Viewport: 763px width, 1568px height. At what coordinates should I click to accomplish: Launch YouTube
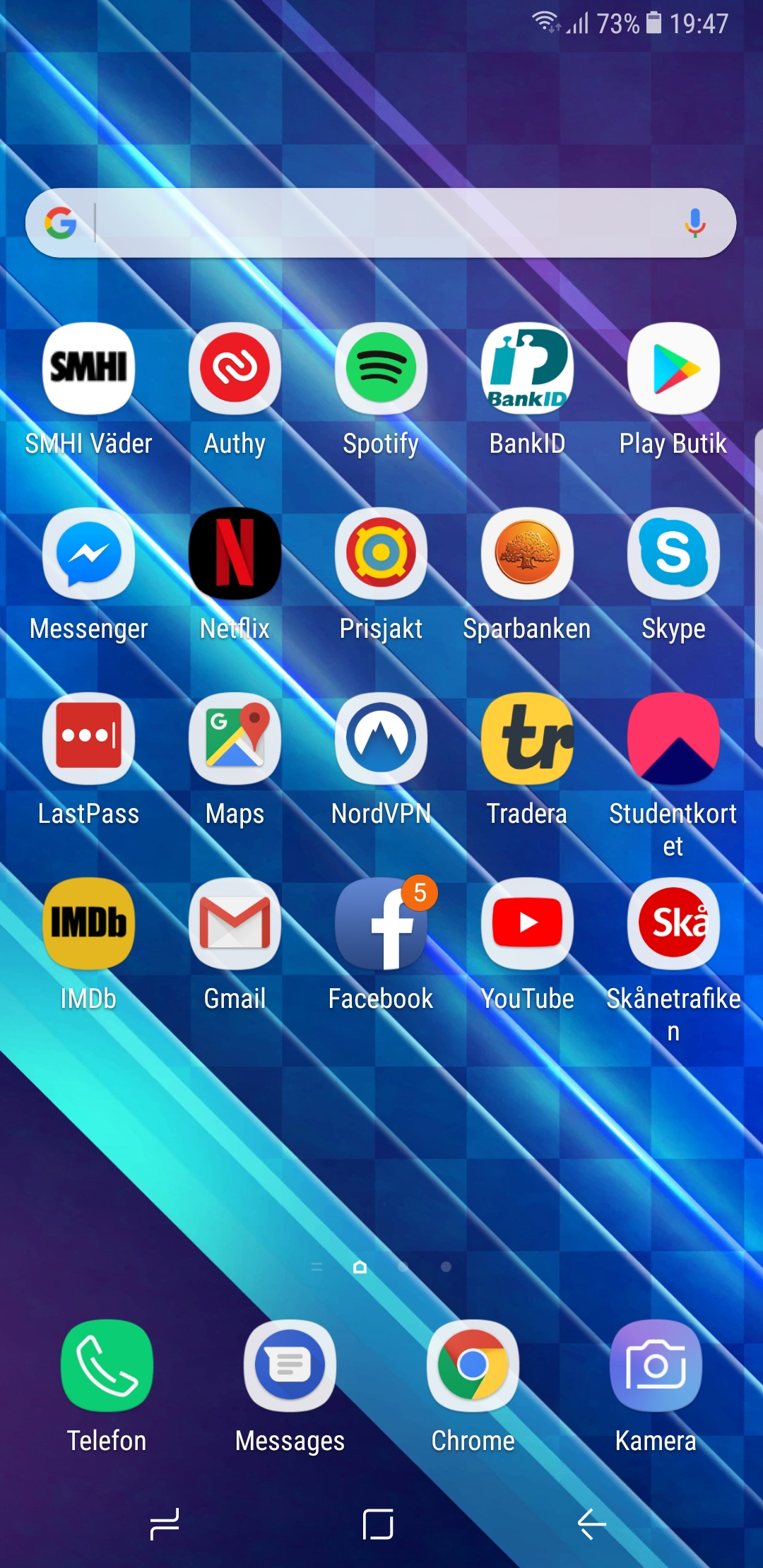tap(527, 924)
